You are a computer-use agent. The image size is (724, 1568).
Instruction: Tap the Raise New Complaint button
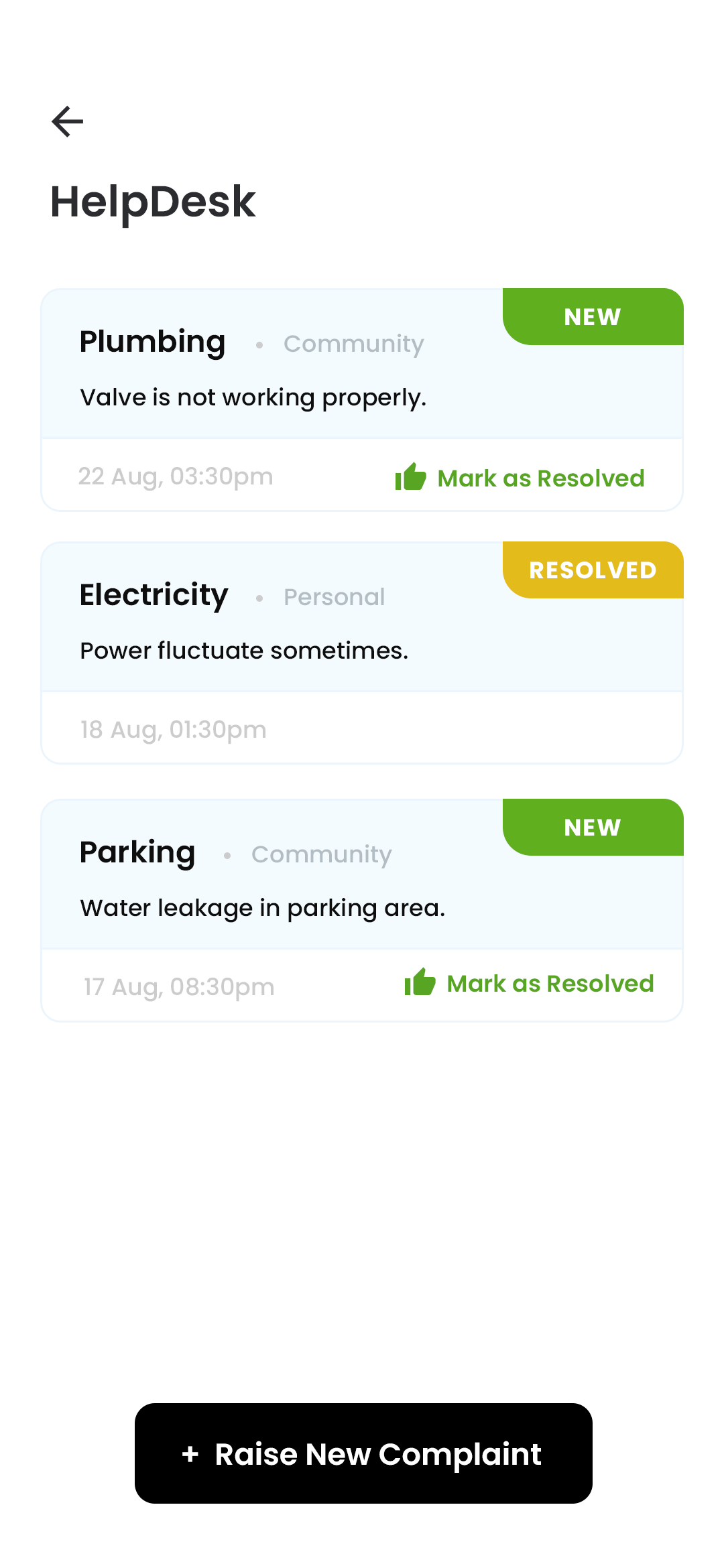click(362, 1455)
